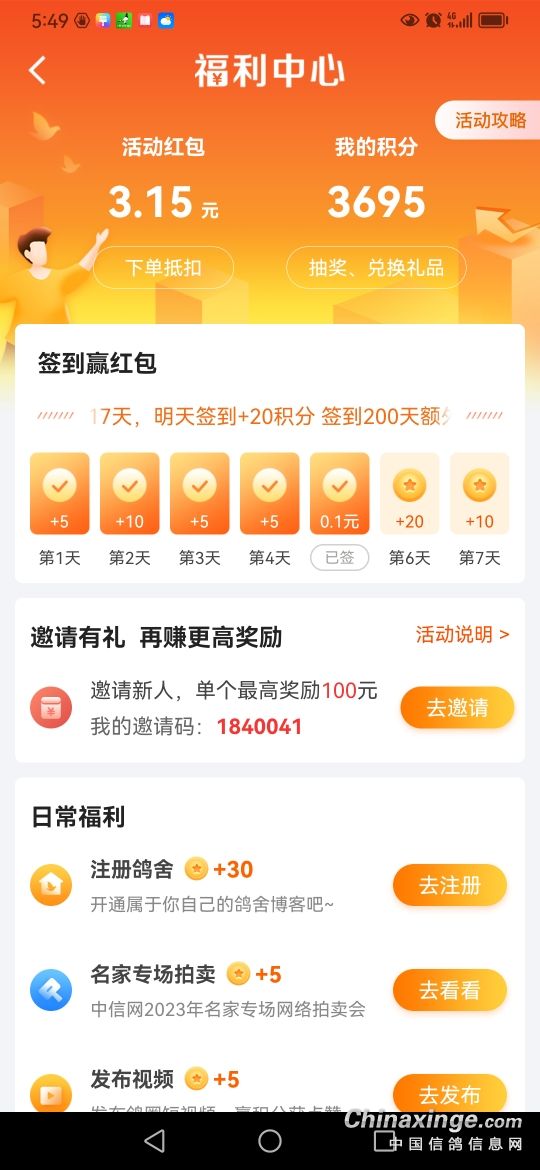Tap the system back button

coord(154,1140)
